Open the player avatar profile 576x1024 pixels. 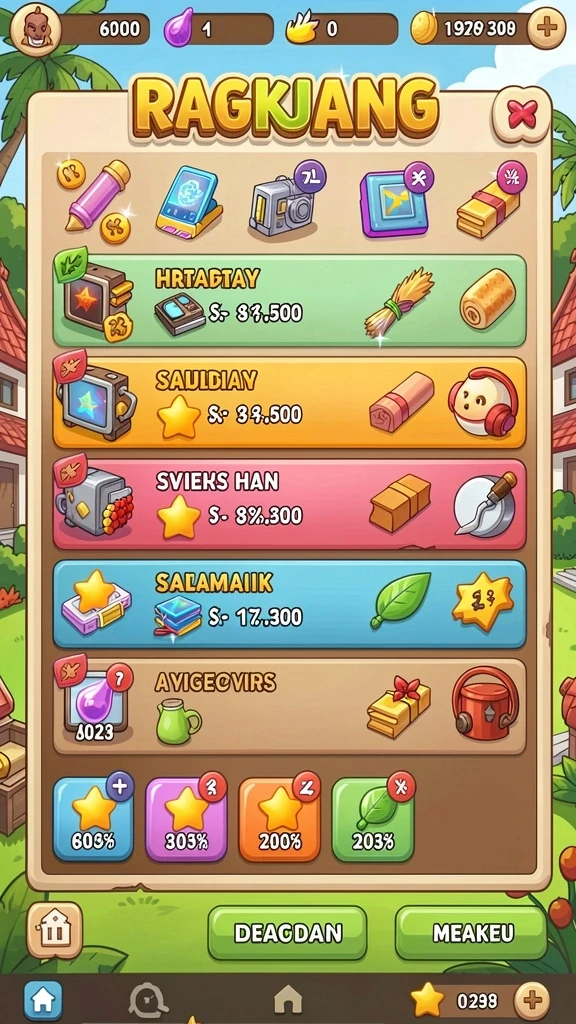[35, 29]
